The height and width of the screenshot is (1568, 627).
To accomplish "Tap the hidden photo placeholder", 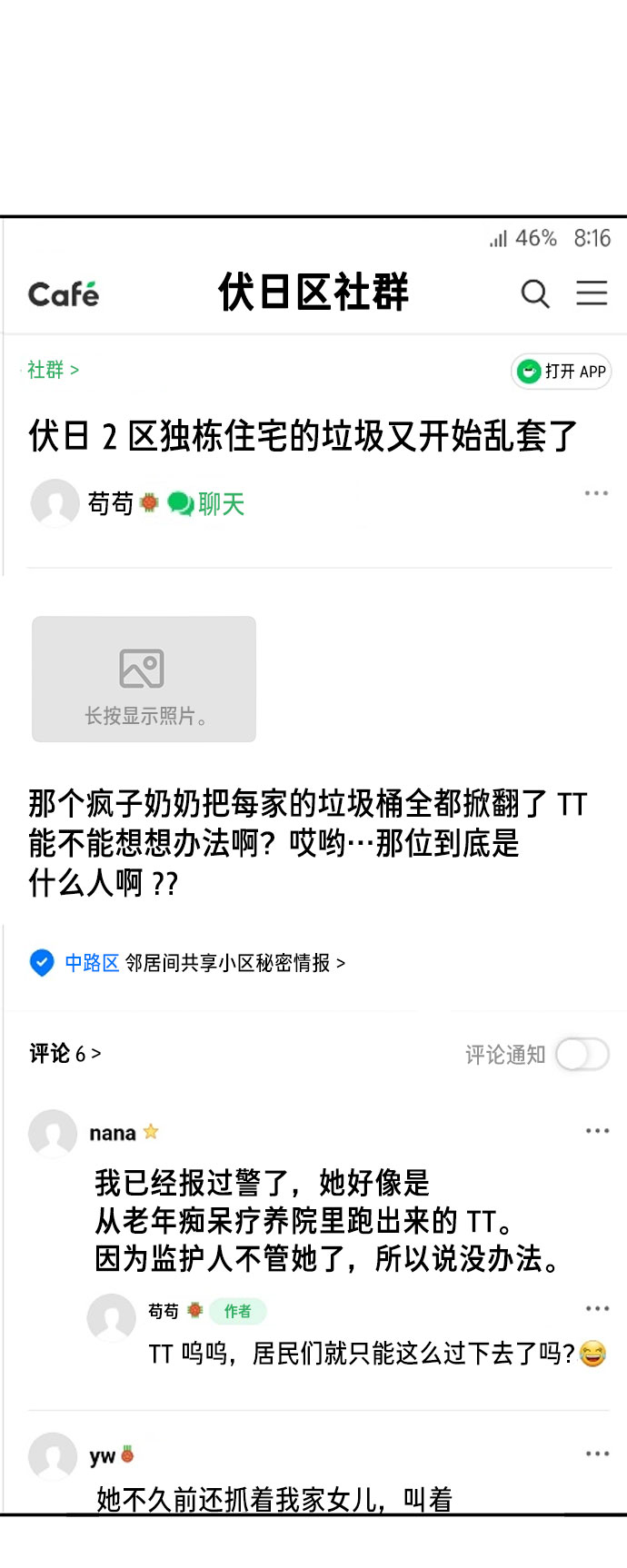I will click(144, 680).
